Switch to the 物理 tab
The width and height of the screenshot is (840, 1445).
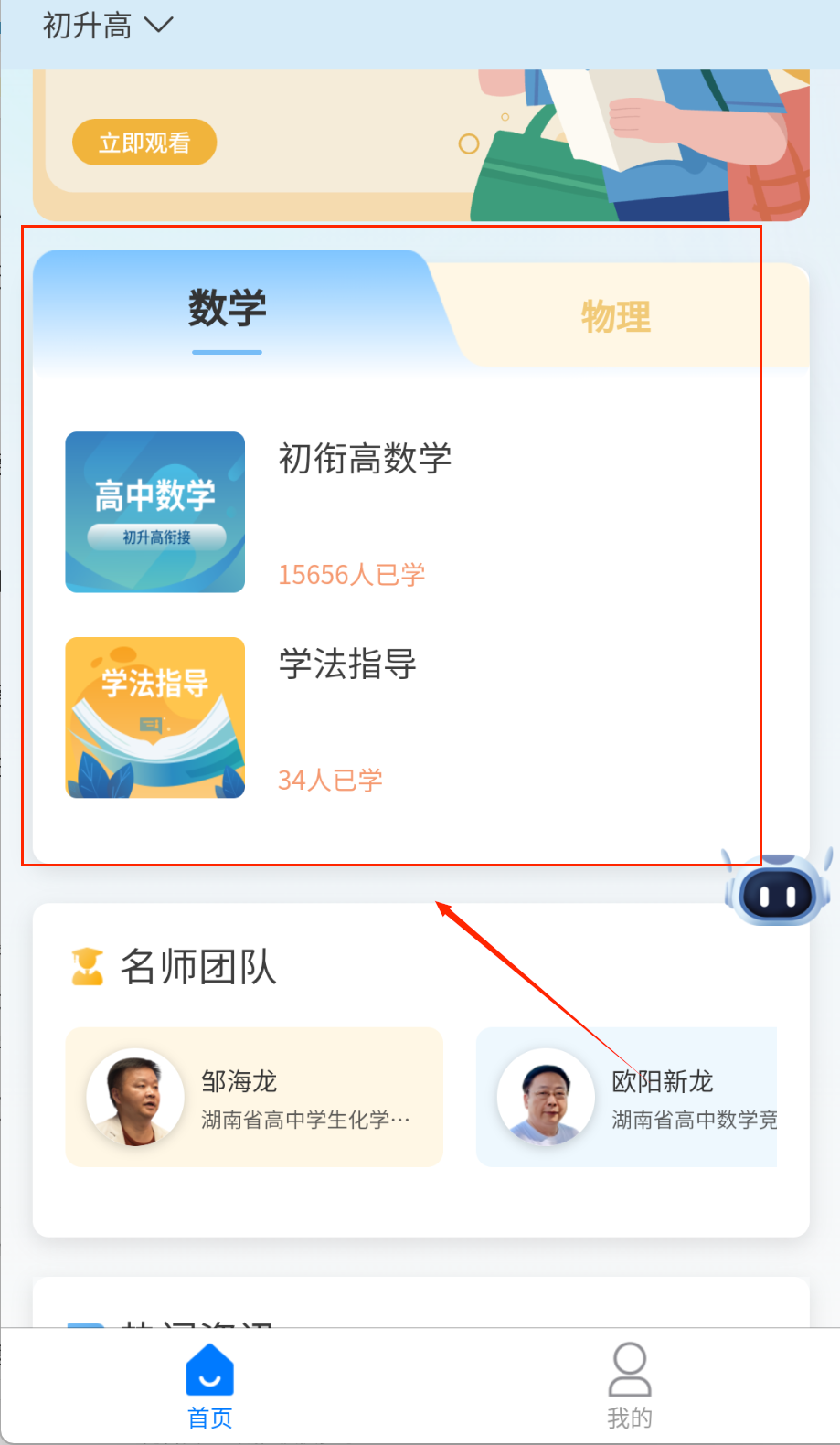pos(616,317)
